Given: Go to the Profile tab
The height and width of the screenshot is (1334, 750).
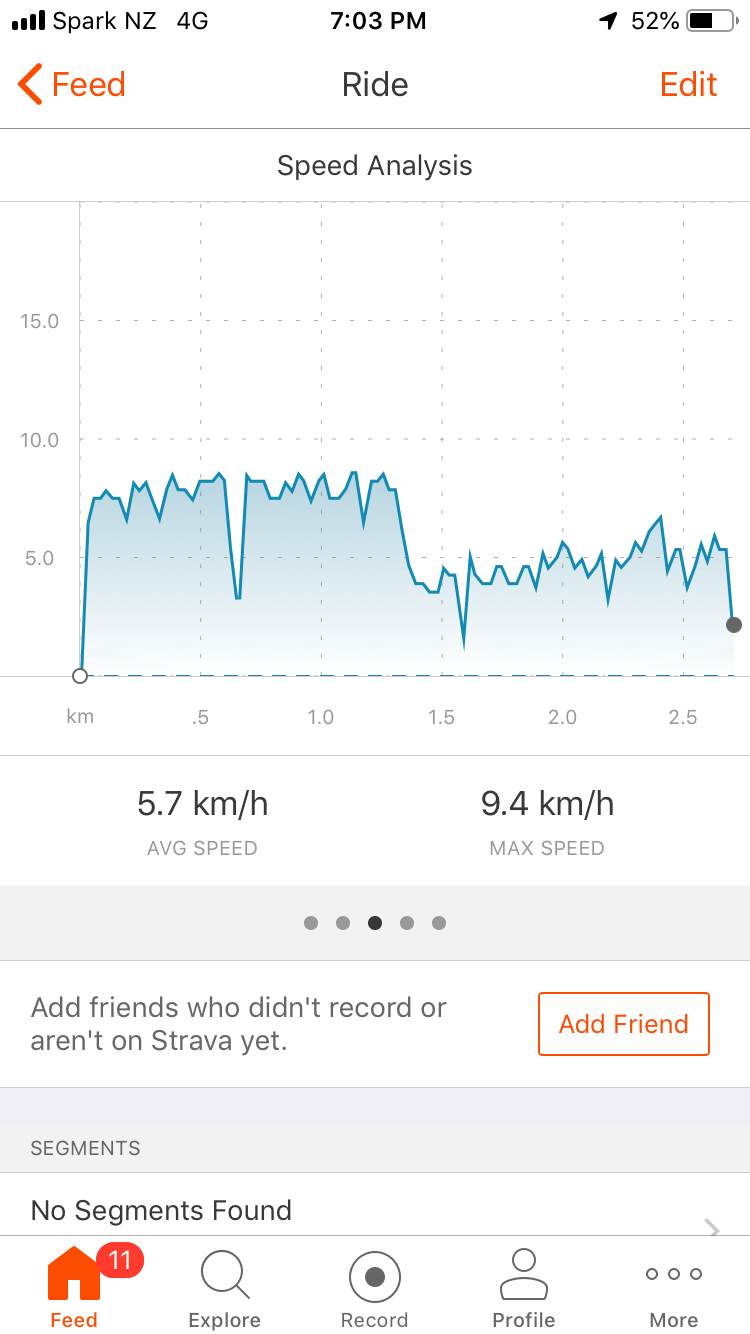Looking at the screenshot, I should coord(523,1289).
